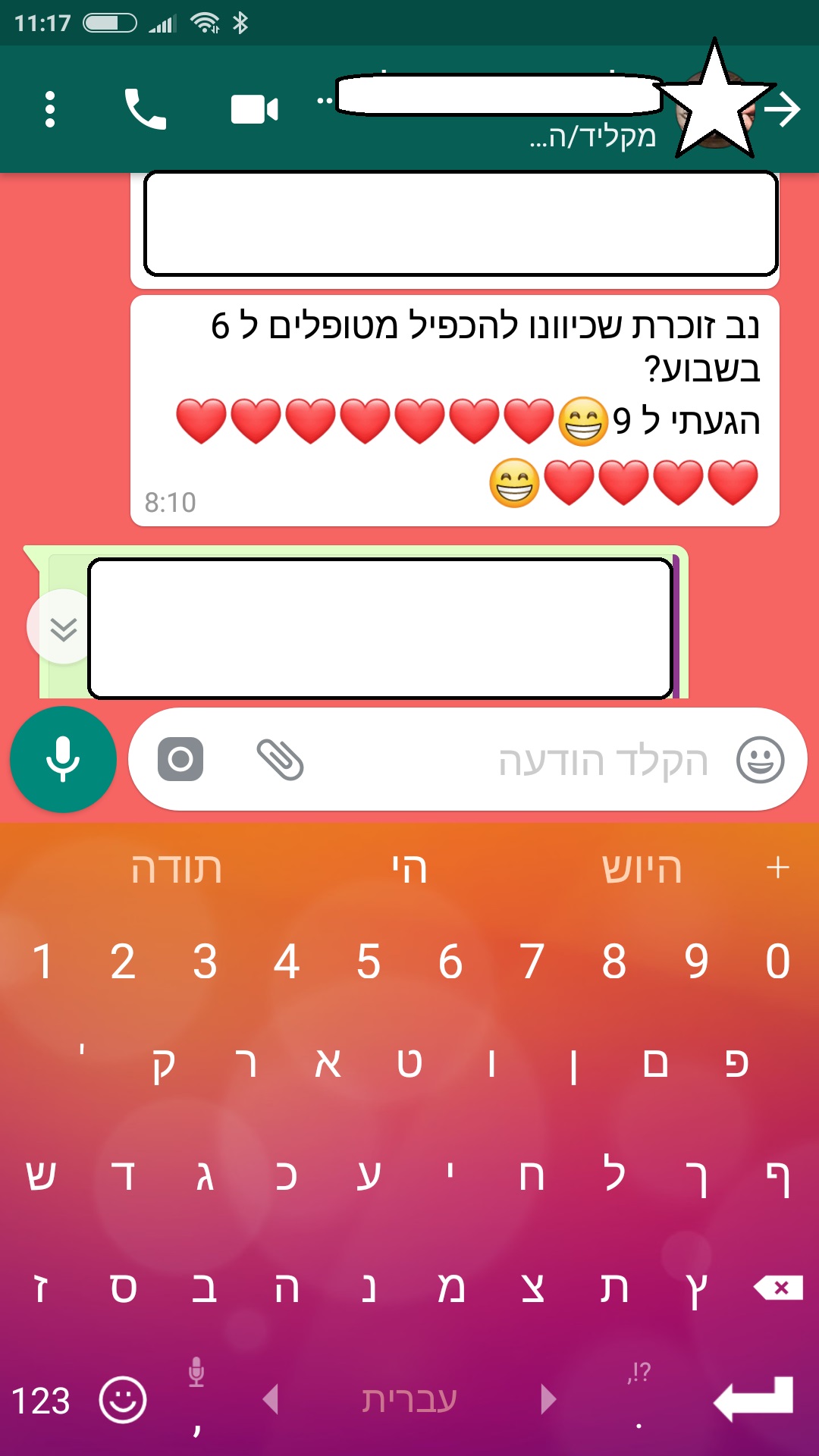Insert suggested word תודה
Image resolution: width=819 pixels, height=1456 pixels.
click(176, 869)
